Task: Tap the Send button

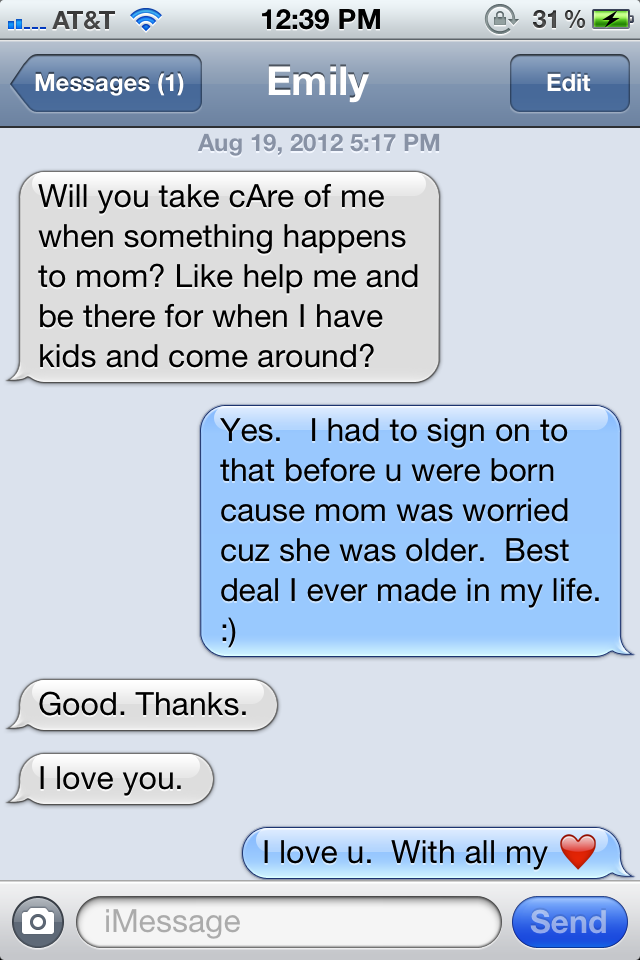Action: click(x=568, y=921)
